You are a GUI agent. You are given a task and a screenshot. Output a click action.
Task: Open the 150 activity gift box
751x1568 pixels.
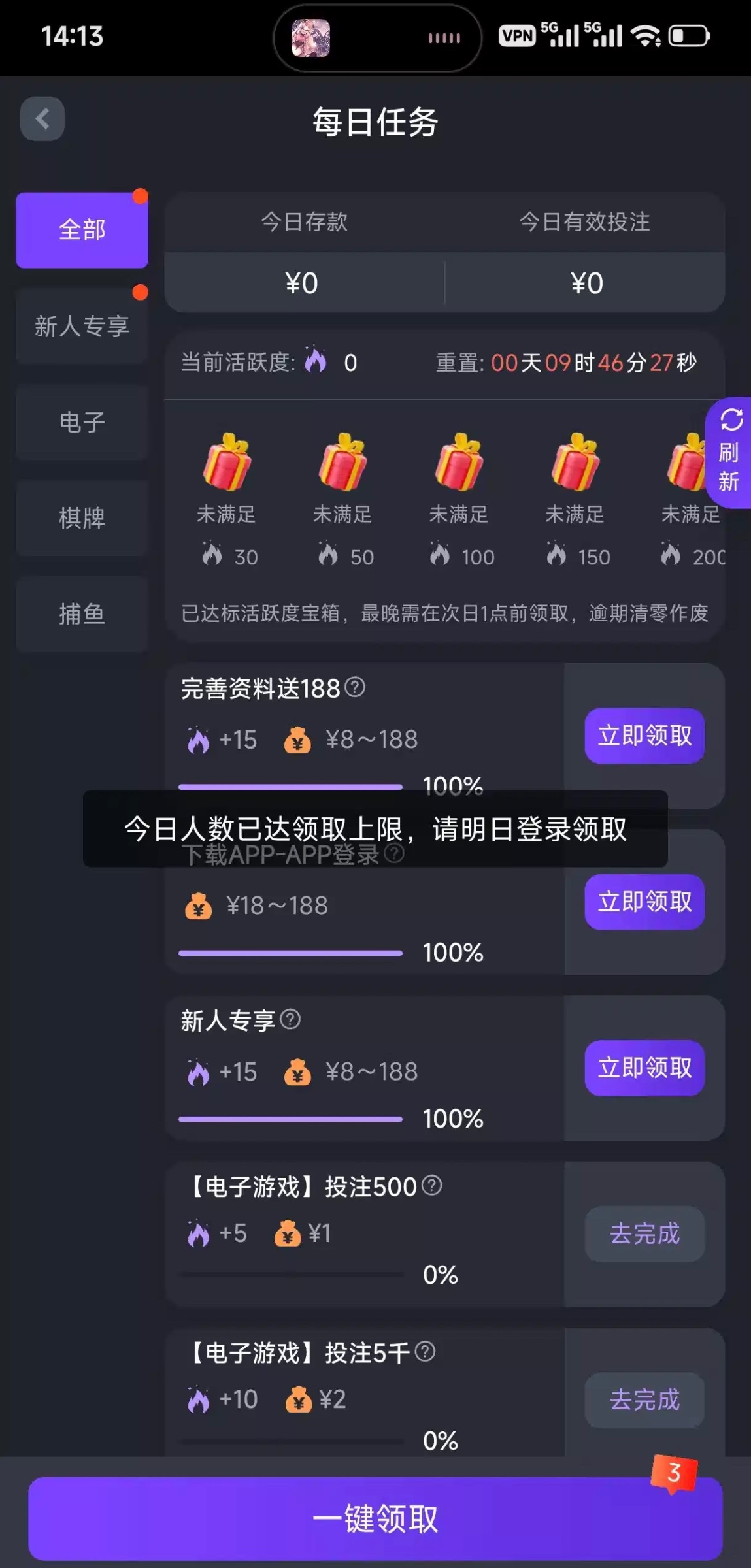point(575,463)
